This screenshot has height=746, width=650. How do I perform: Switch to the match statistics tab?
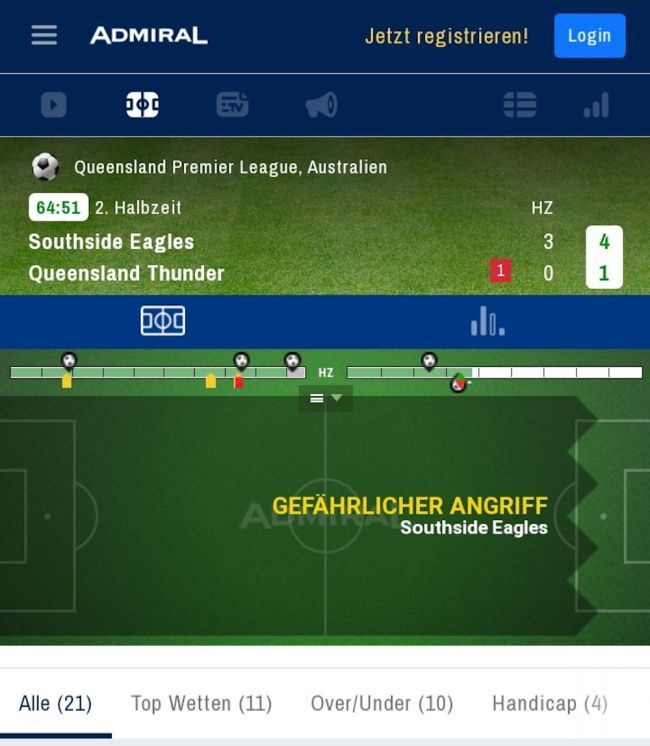[x=487, y=321]
